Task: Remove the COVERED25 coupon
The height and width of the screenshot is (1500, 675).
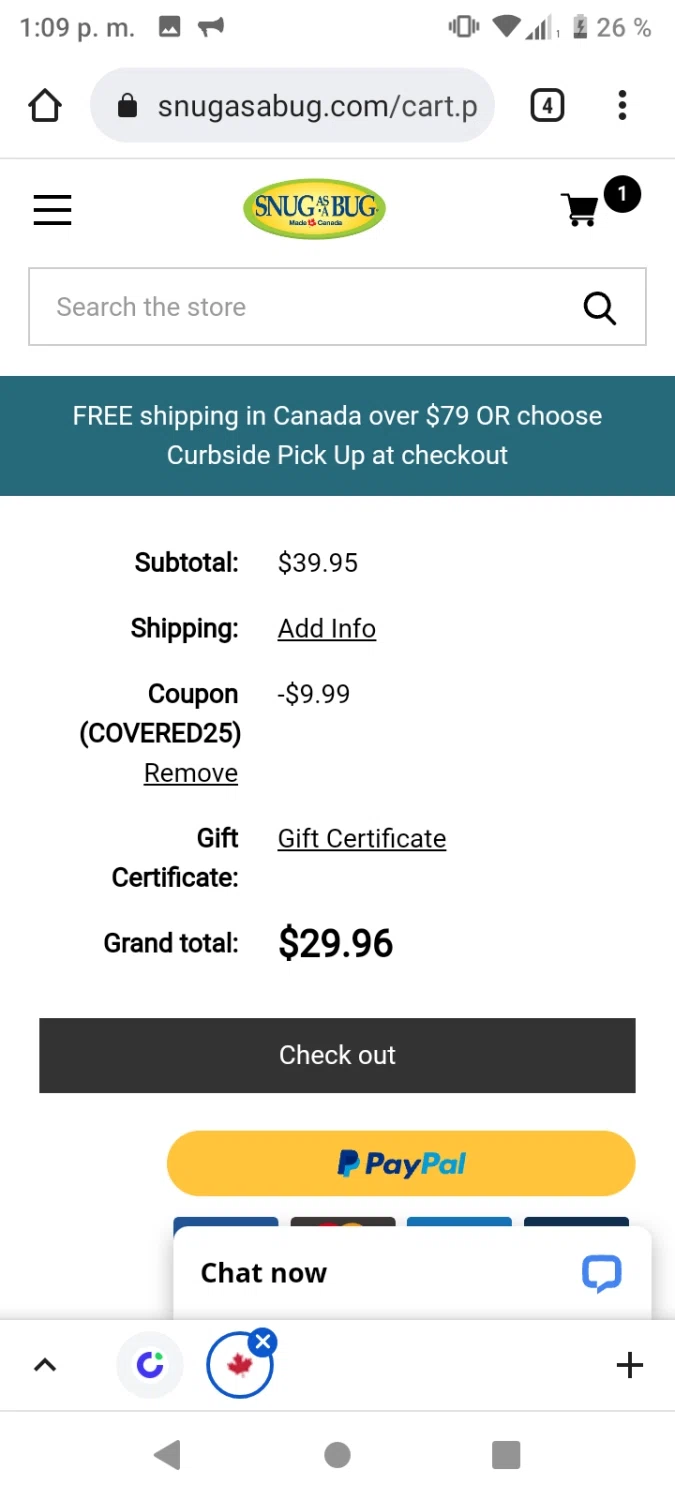Action: click(191, 773)
